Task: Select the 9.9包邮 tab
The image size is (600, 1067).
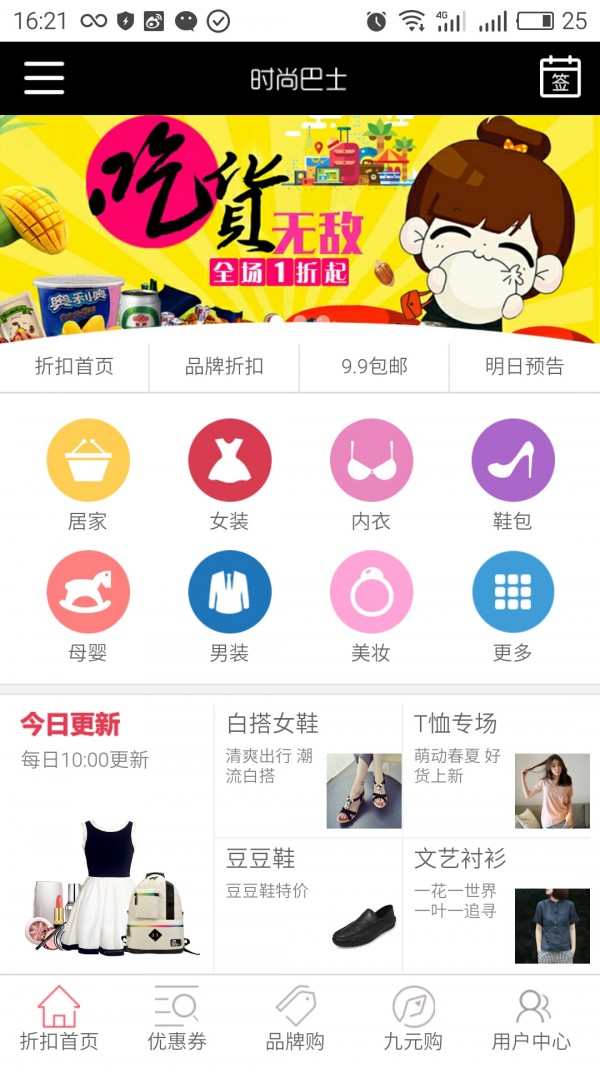Action: [374, 366]
